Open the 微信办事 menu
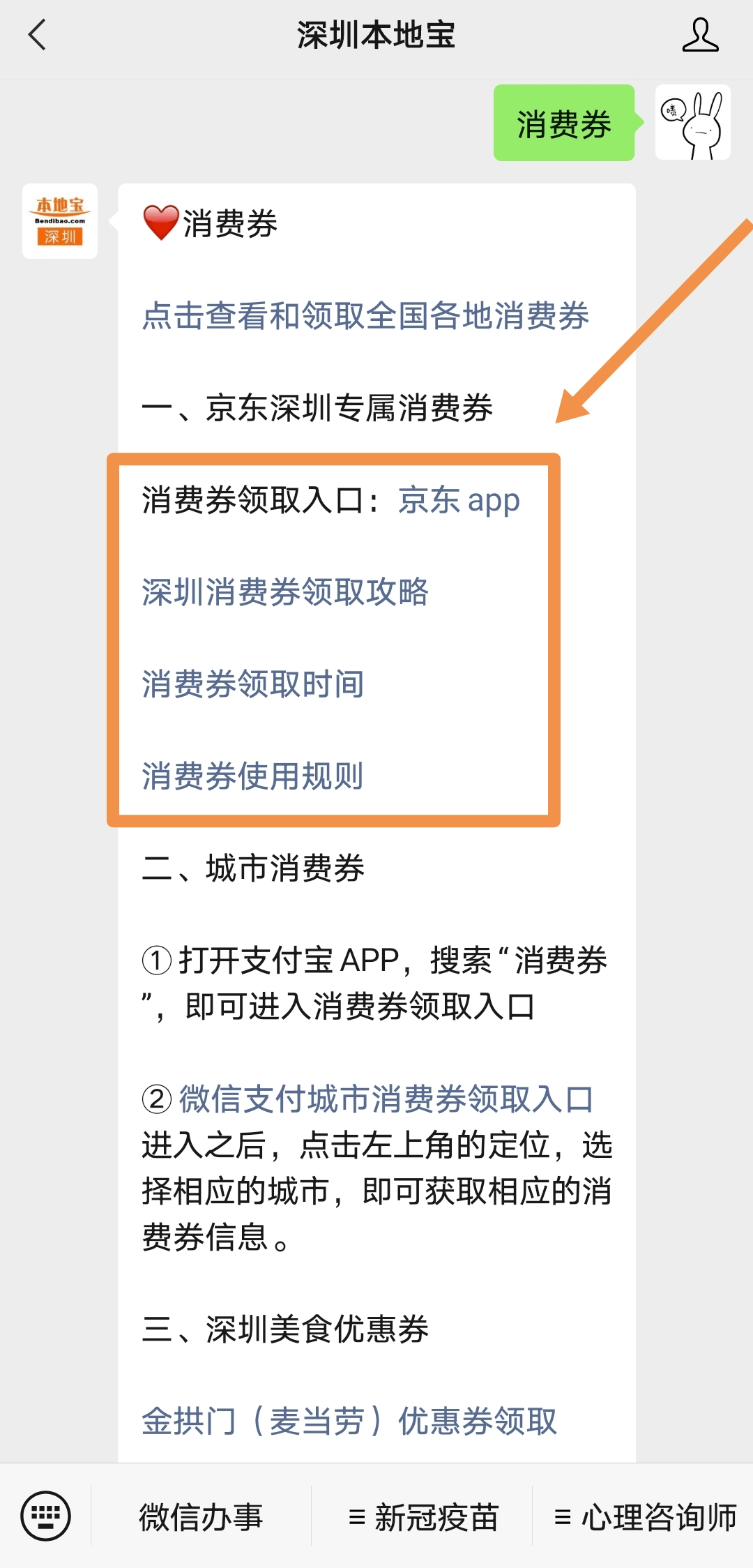 (201, 1517)
